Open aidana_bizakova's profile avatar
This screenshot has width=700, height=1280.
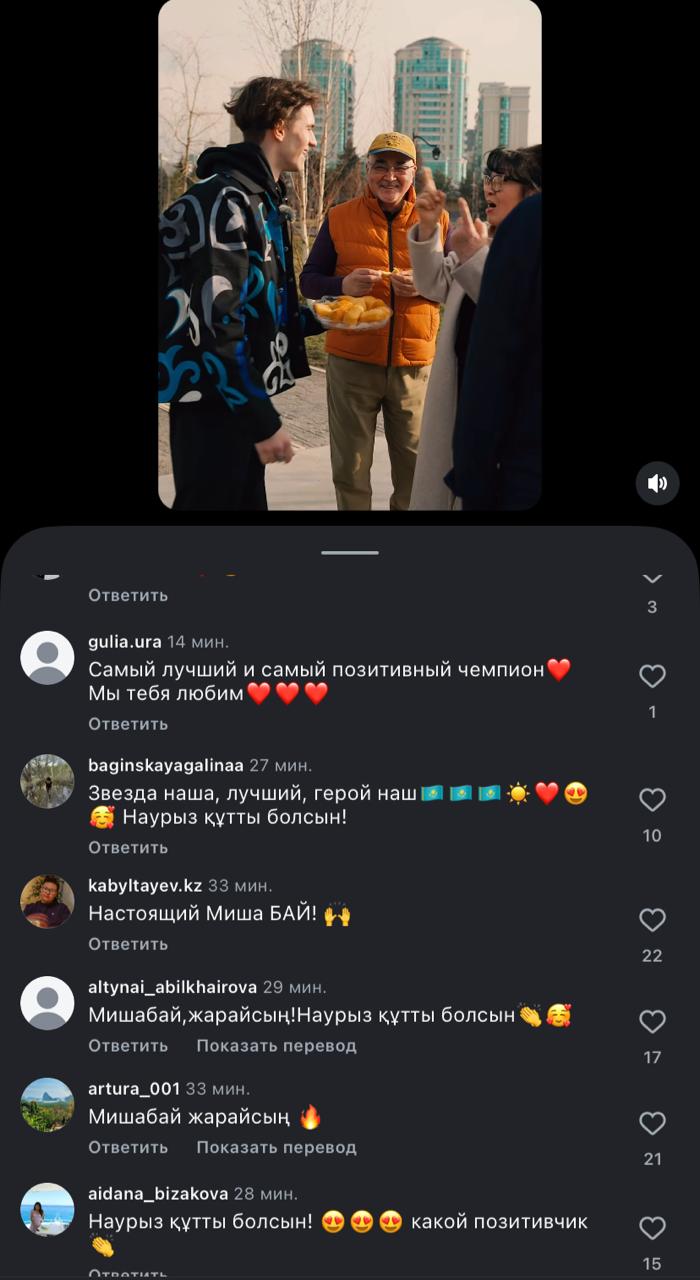tap(47, 1209)
